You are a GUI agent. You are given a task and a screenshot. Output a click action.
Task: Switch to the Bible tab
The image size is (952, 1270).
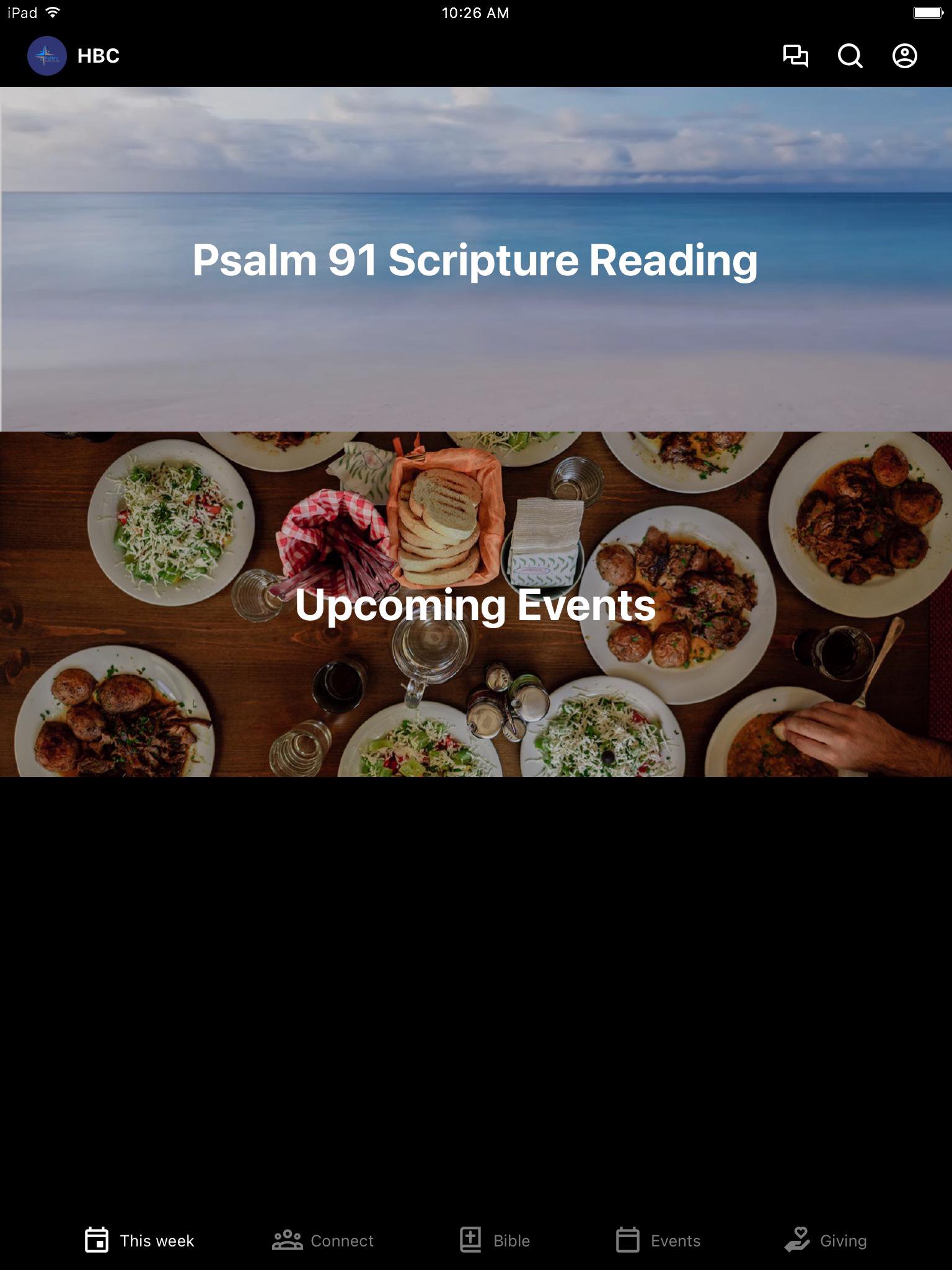[495, 1240]
